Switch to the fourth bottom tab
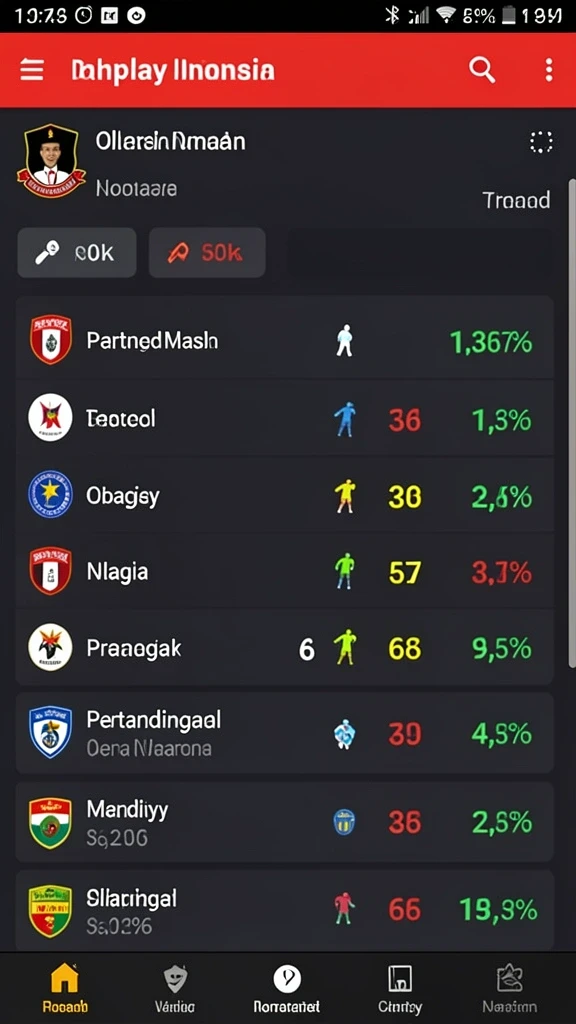The height and width of the screenshot is (1024, 576). coord(400,989)
